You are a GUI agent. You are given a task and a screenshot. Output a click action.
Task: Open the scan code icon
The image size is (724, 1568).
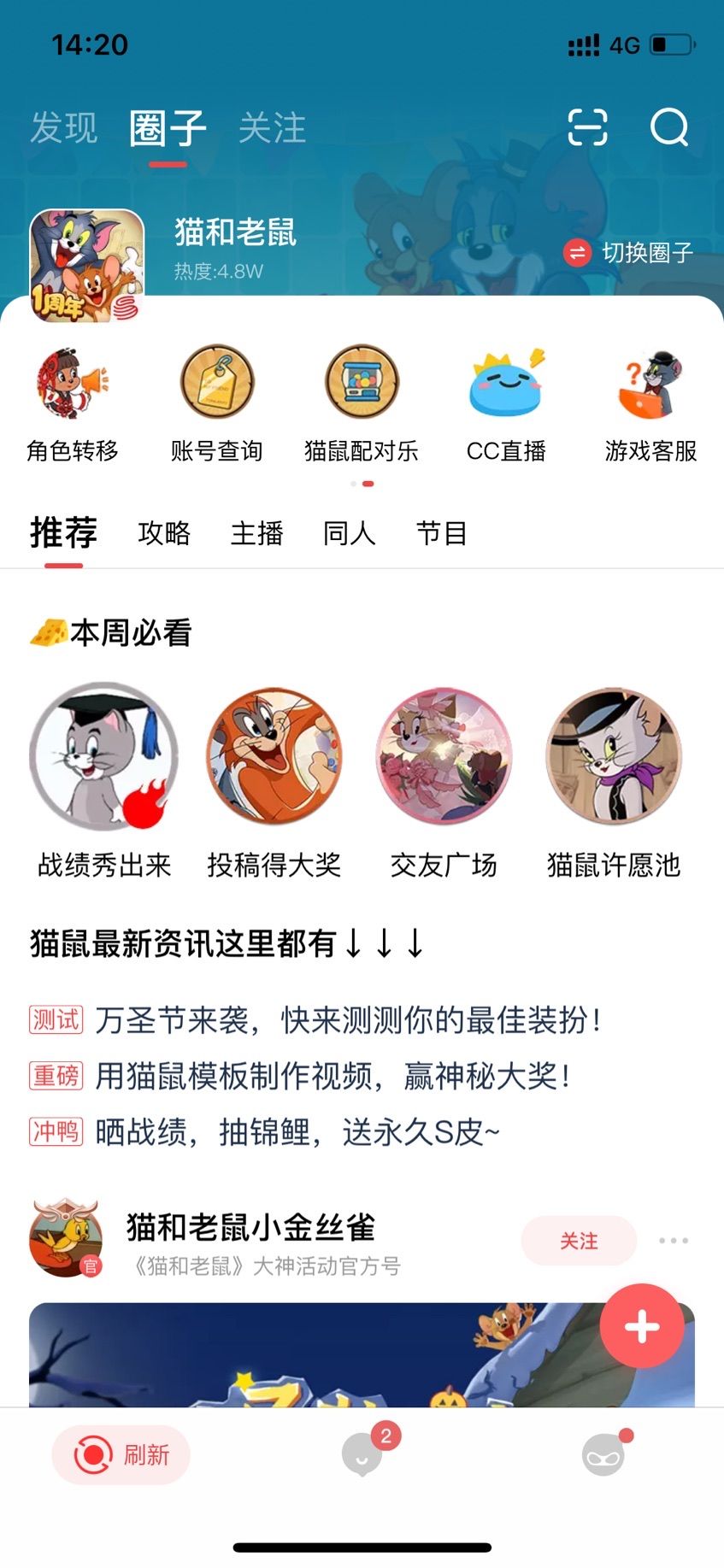(587, 128)
